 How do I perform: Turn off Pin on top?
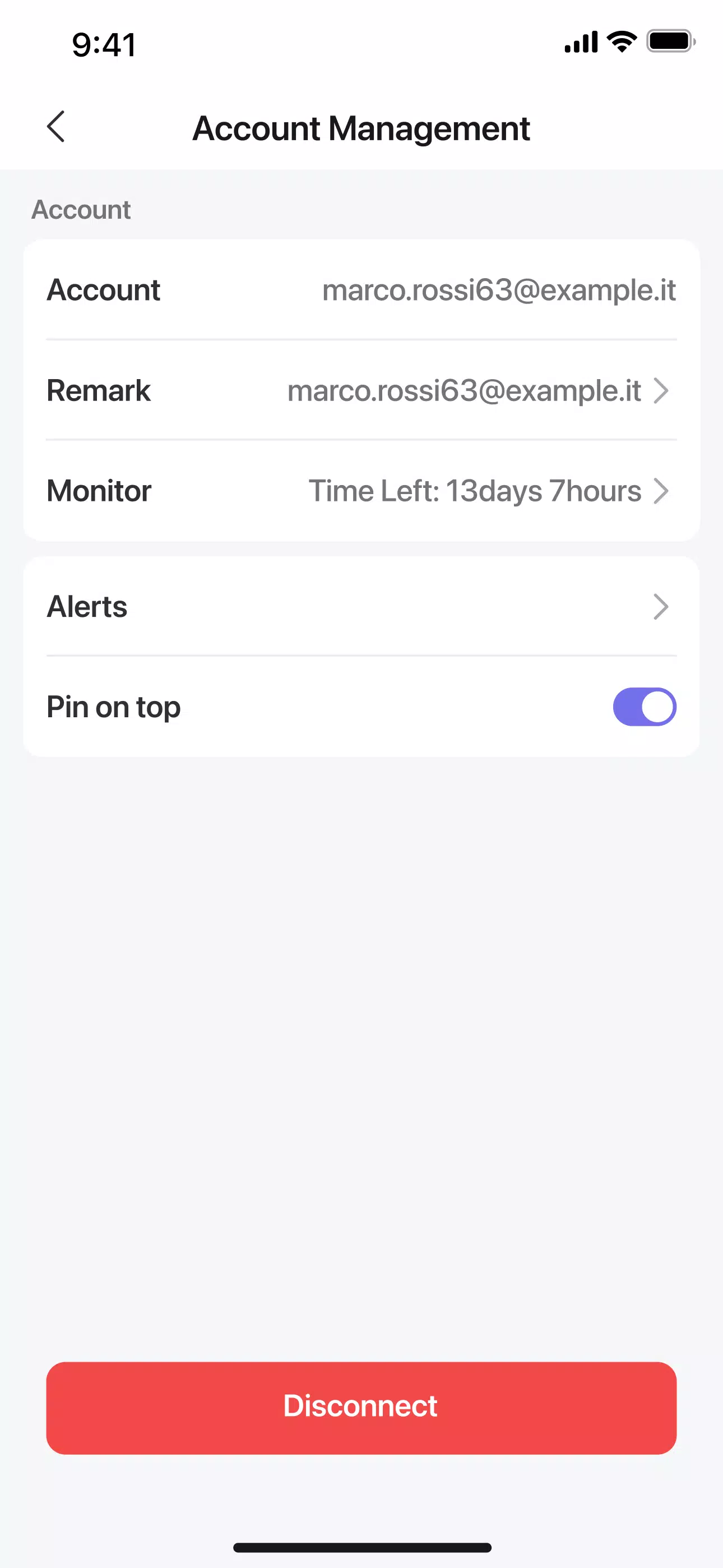(x=644, y=707)
